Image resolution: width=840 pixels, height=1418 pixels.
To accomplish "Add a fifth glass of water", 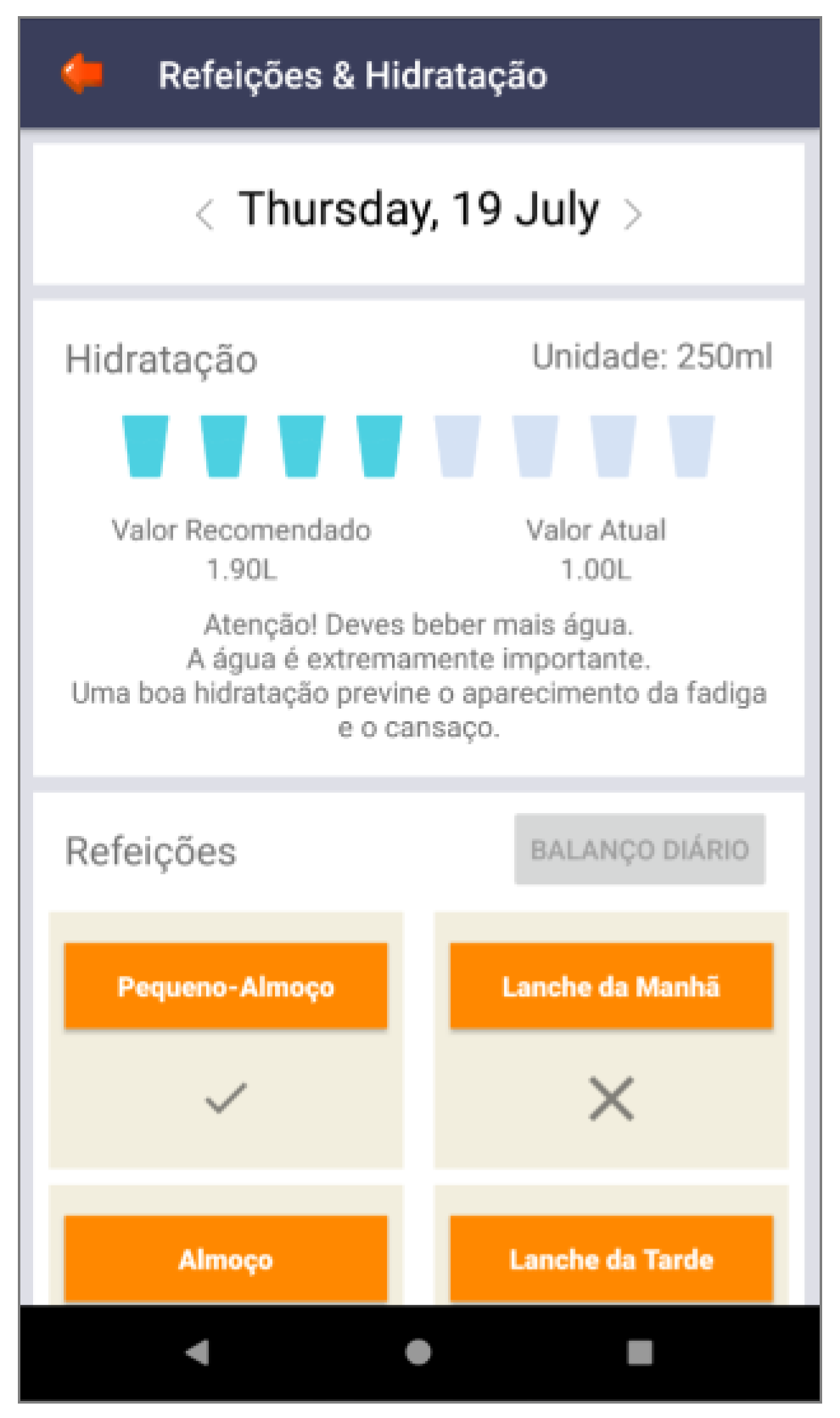I will pos(457,446).
